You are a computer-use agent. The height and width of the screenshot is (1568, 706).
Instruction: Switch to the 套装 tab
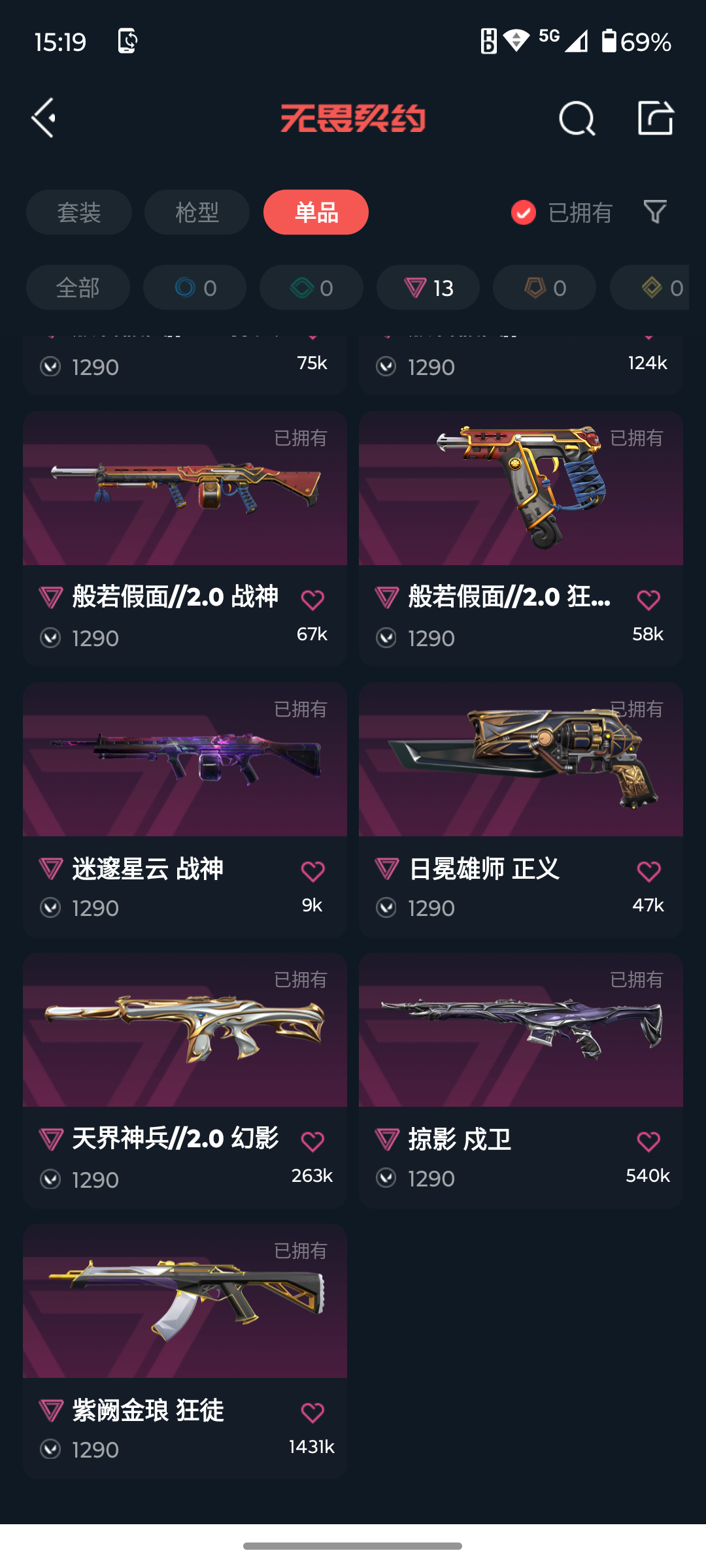(x=79, y=212)
